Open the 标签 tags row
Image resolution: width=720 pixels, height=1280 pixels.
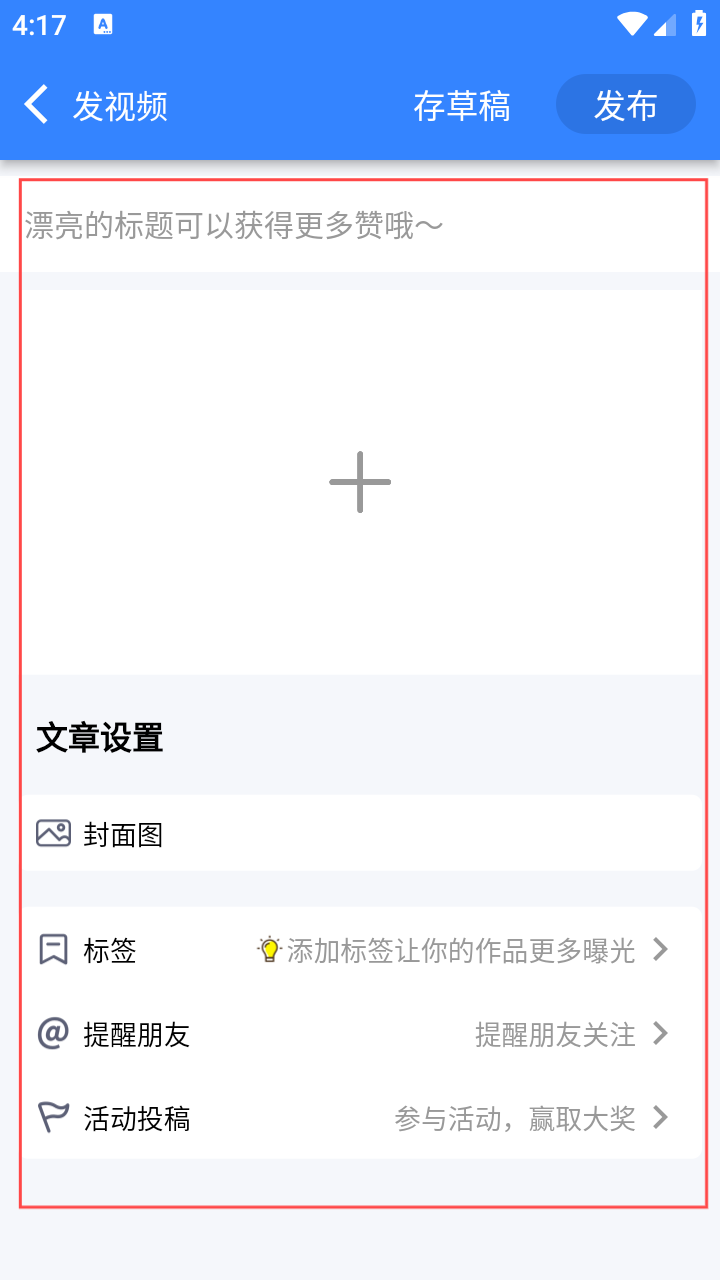click(360, 950)
